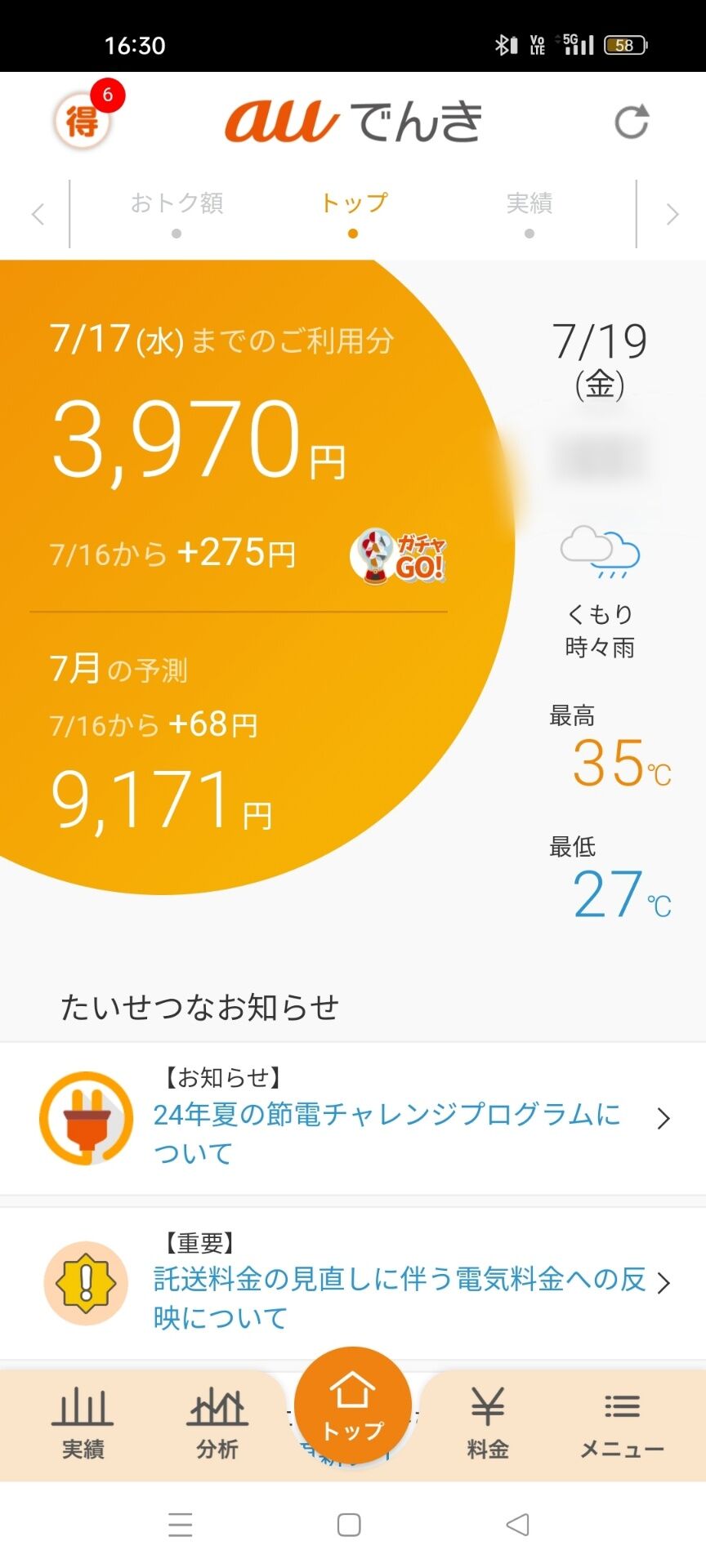
Task: Open the 24年夏の節電チャレンジプログラム notice
Action: coord(353,1118)
